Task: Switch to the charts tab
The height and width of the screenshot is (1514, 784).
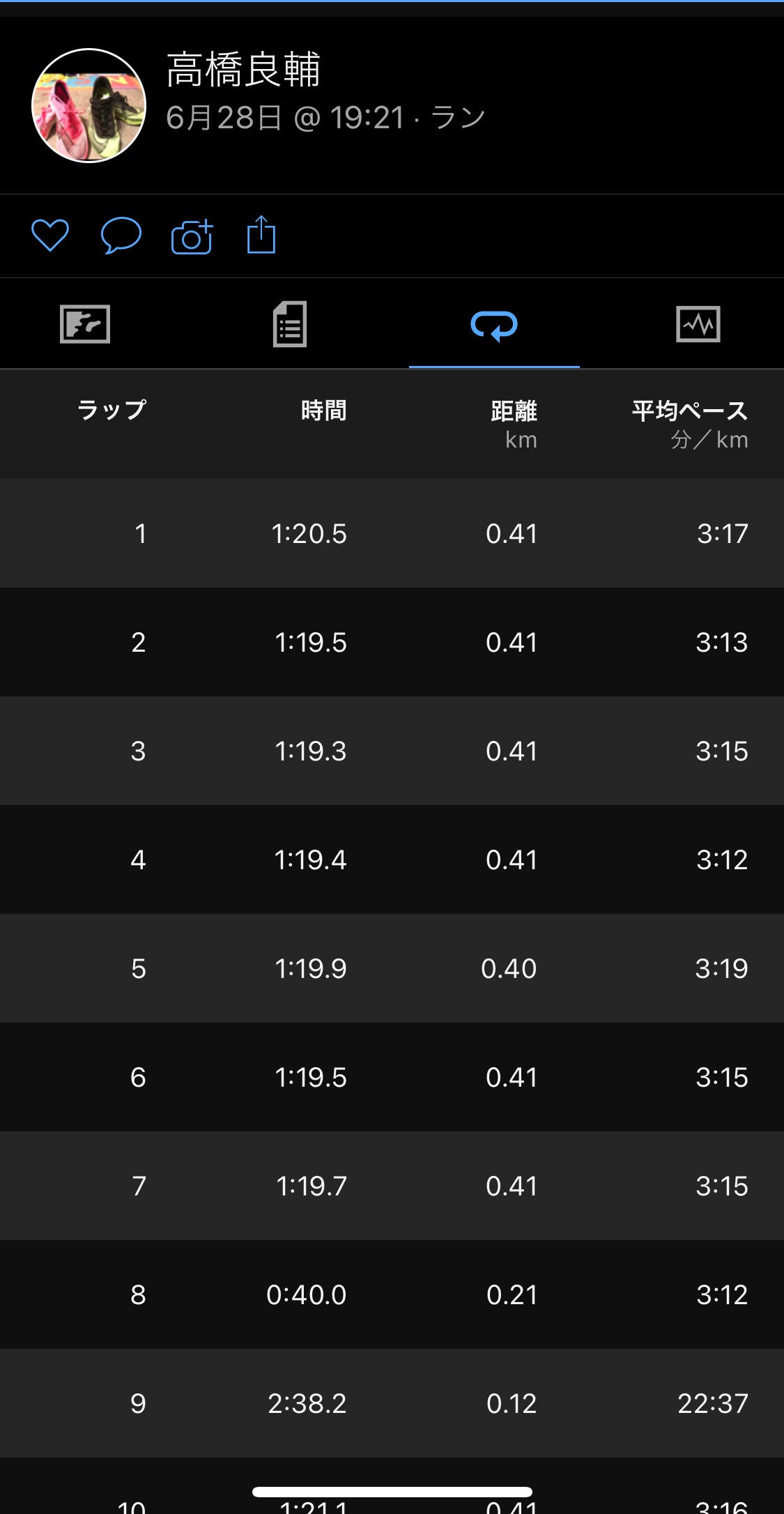Action: tap(698, 324)
